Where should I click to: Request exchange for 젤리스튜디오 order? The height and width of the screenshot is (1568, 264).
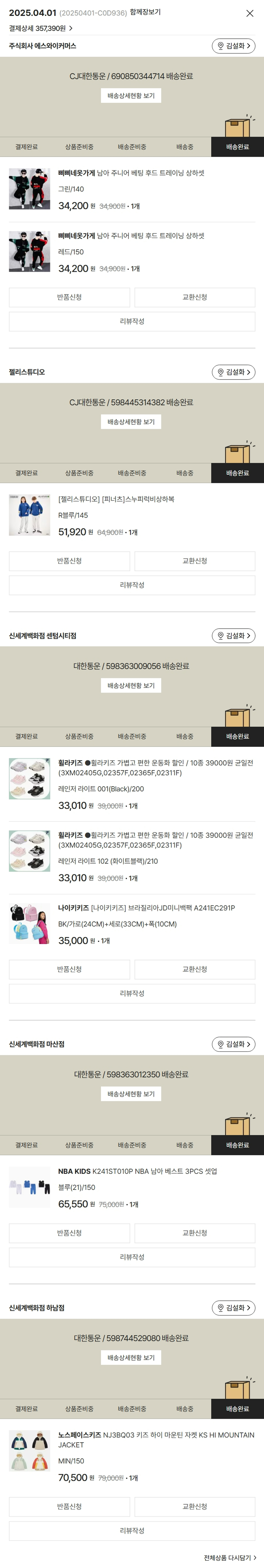(195, 561)
